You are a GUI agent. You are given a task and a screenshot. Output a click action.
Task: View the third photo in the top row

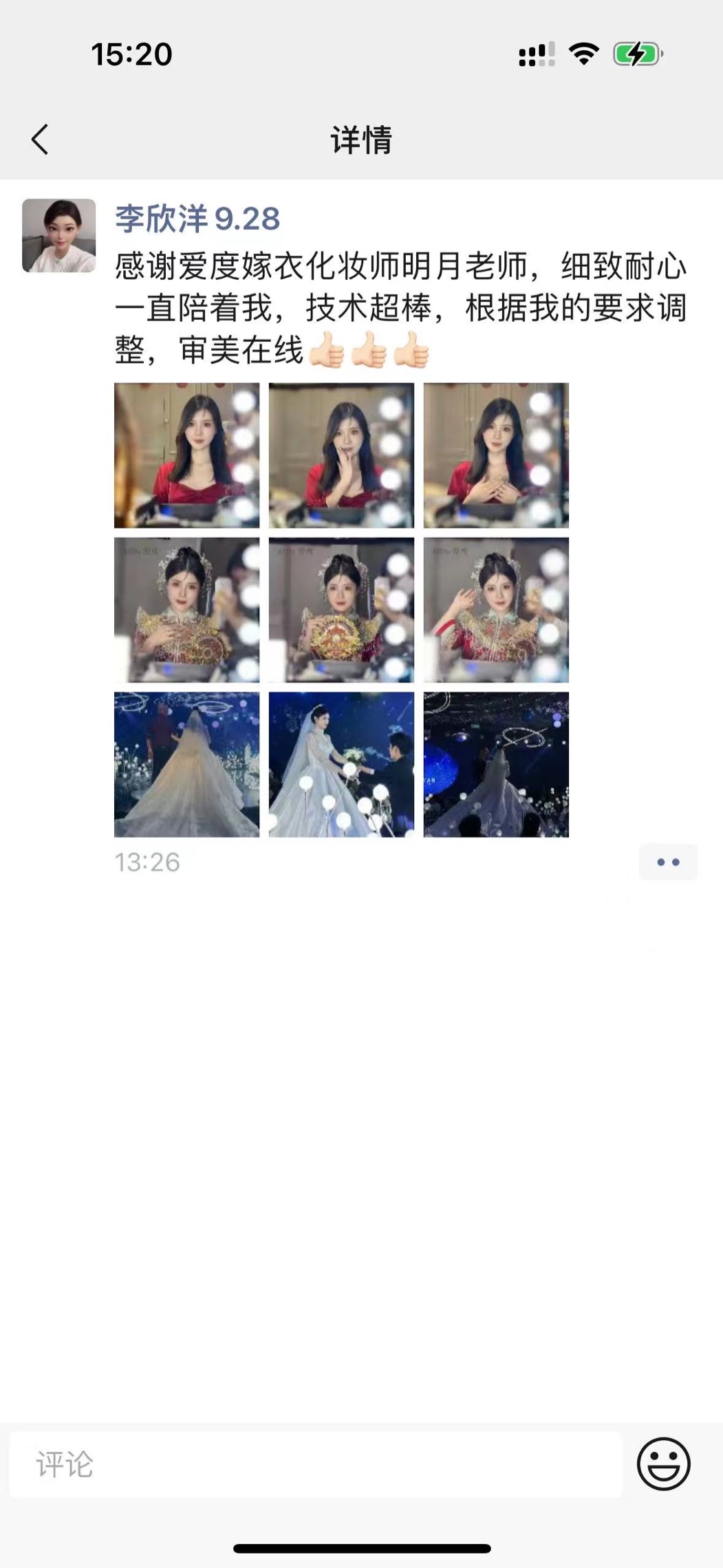tap(496, 455)
